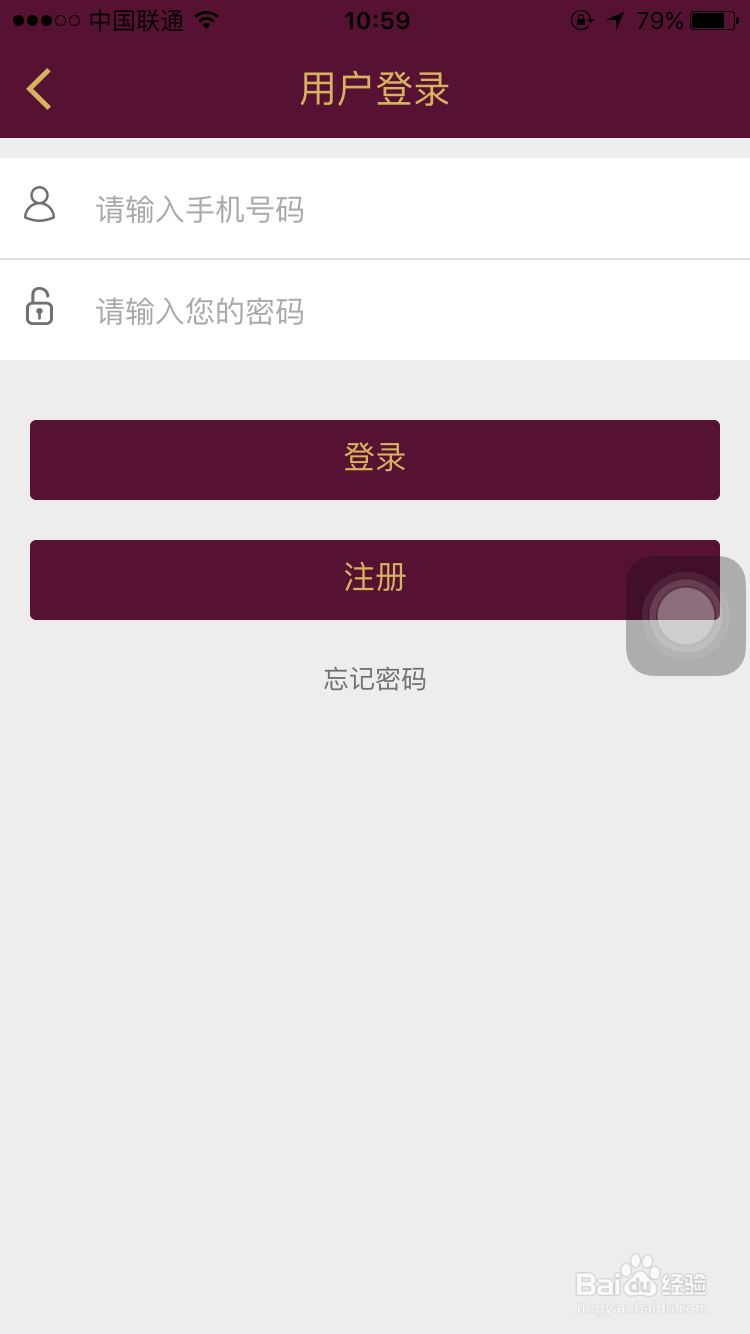Tap the battery indicator in the status bar

tap(712, 18)
